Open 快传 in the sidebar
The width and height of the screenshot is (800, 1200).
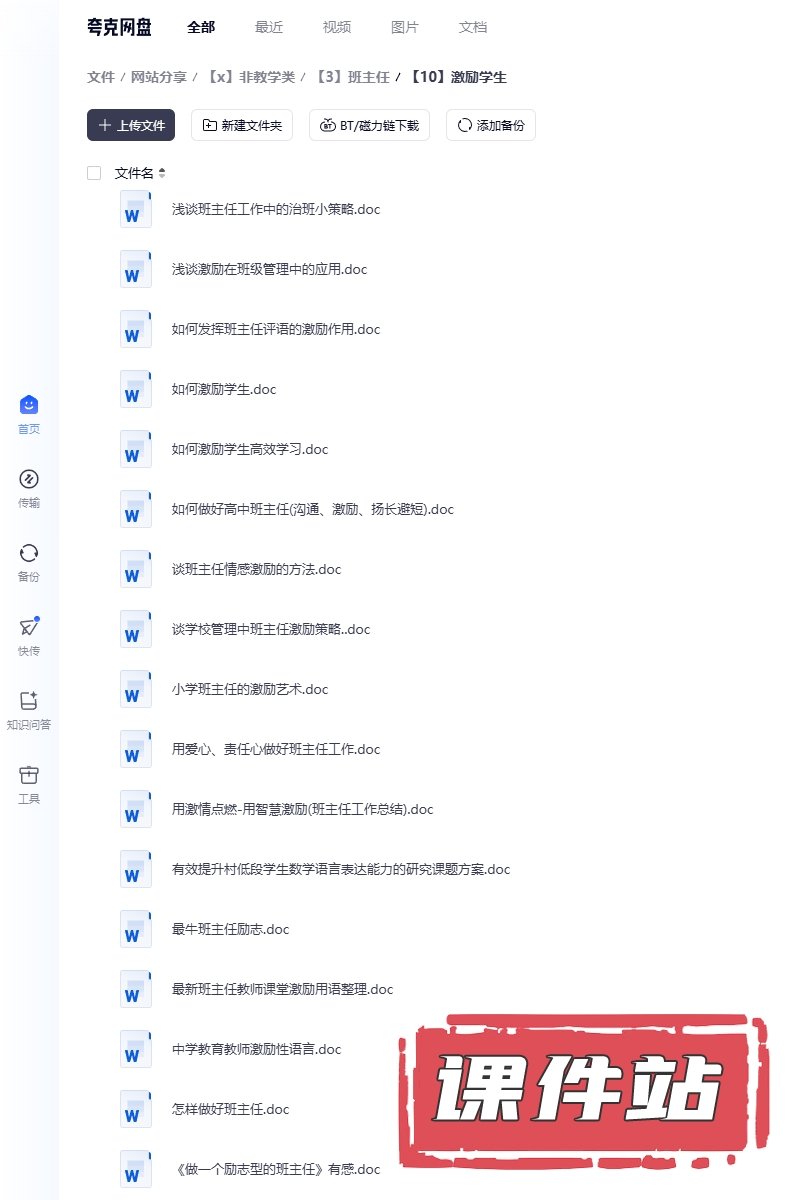click(x=29, y=636)
